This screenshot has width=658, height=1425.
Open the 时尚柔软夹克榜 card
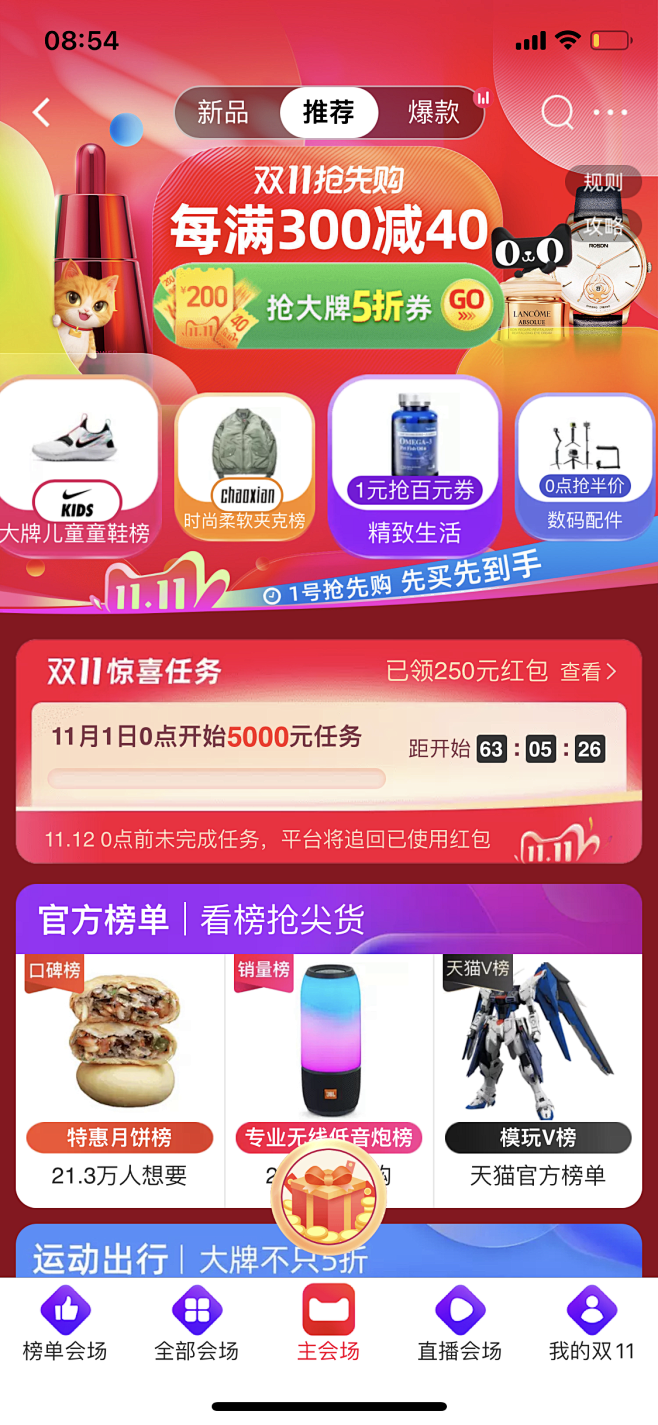[x=245, y=467]
